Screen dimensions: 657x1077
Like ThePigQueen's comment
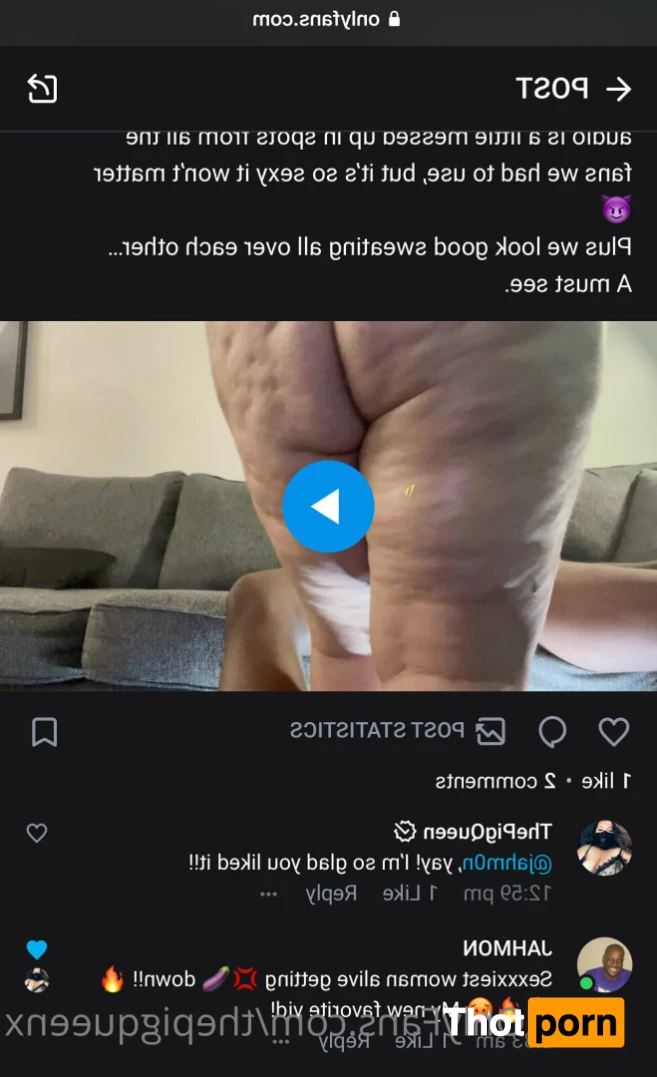point(37,833)
